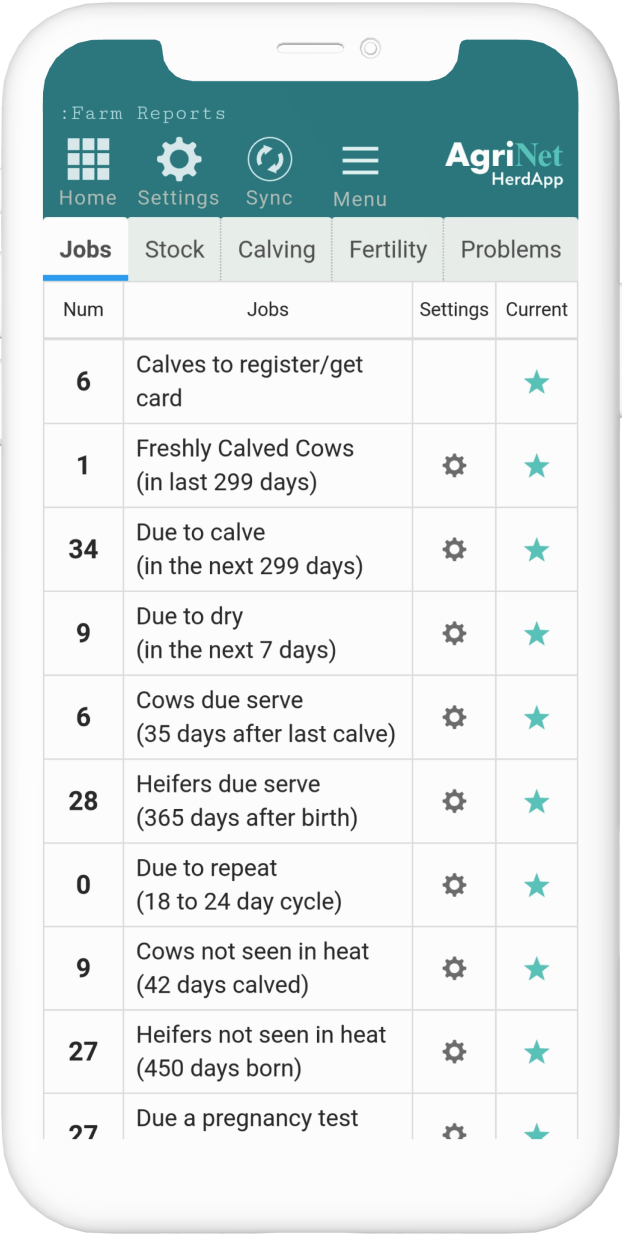
Task: Open the Heifers due serve list
Action: coord(268,801)
